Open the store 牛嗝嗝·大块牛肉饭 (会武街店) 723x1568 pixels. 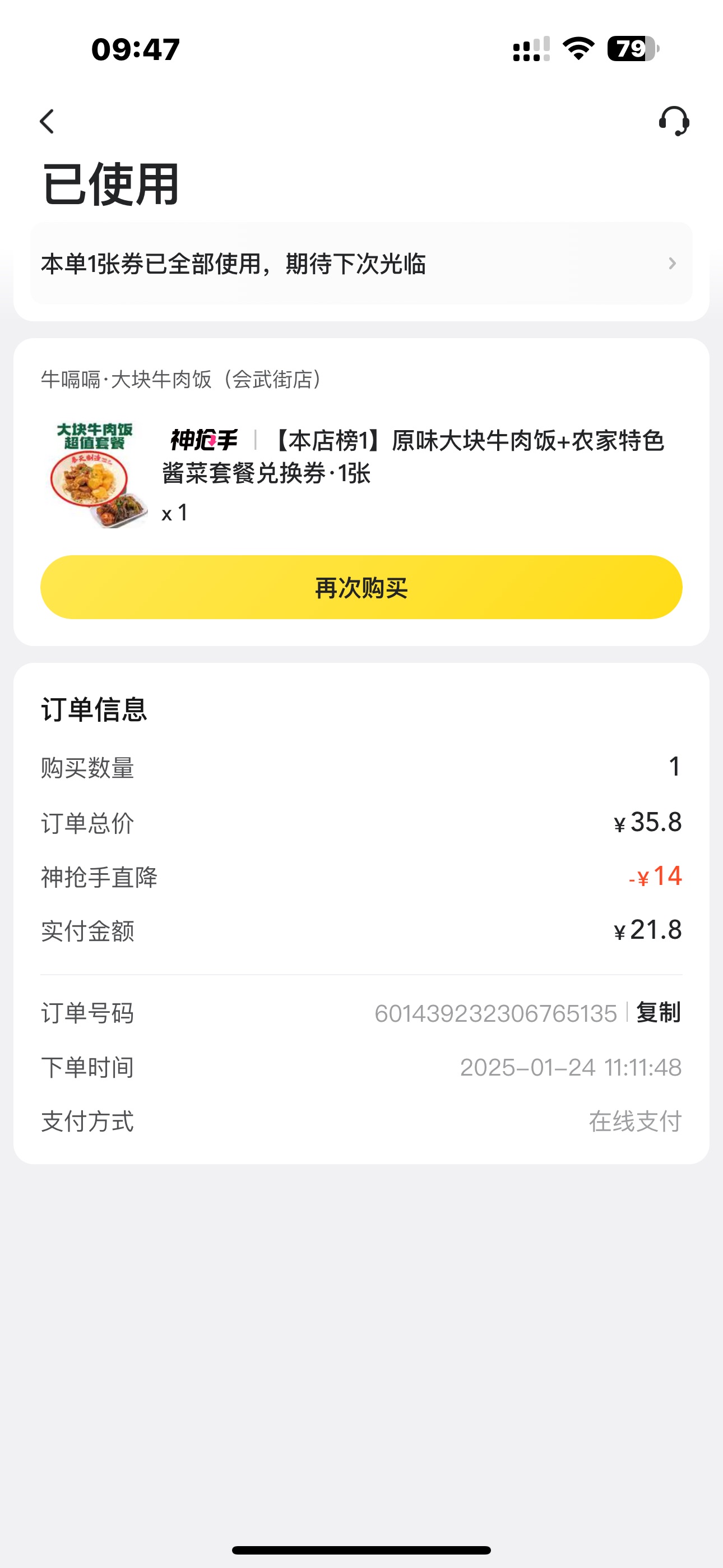click(182, 379)
